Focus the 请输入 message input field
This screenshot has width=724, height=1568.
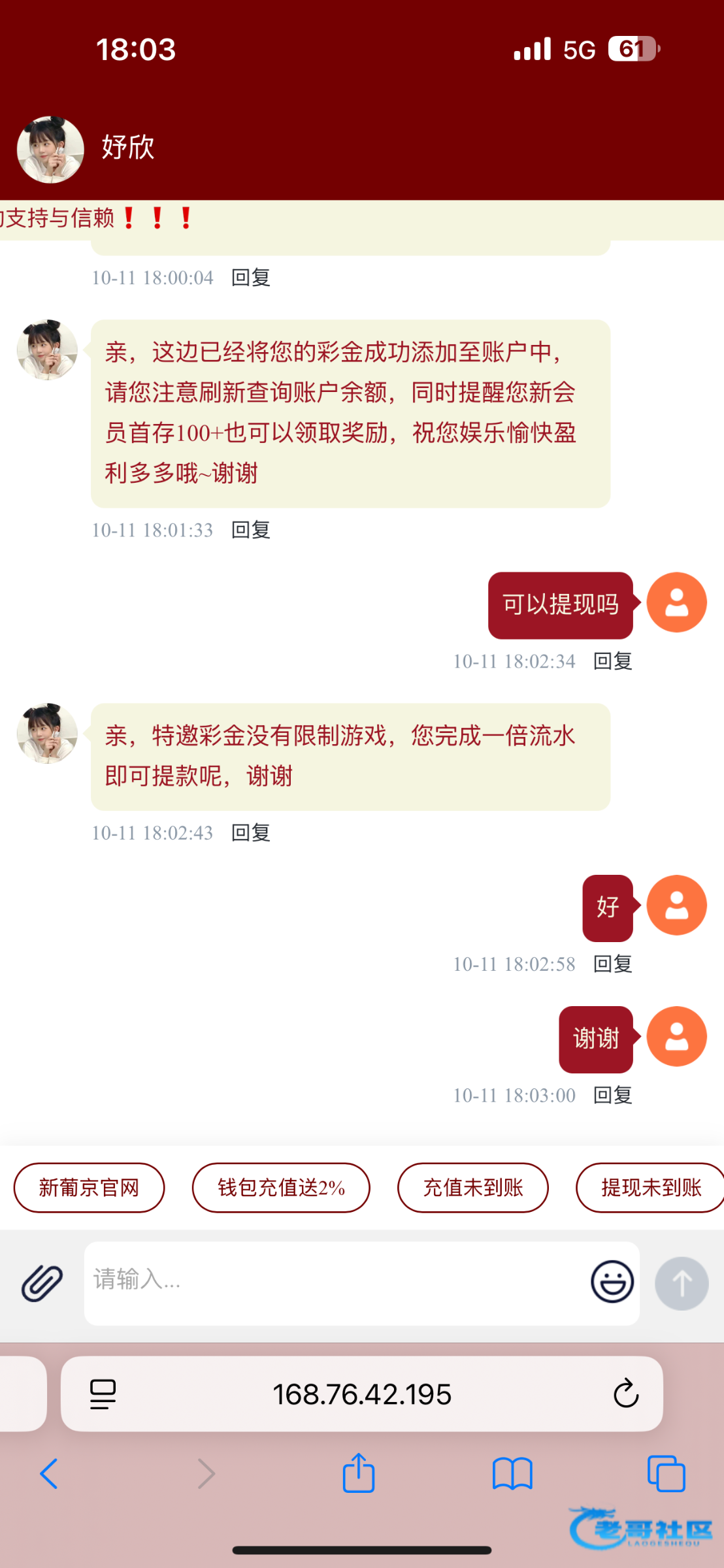coord(333,1282)
